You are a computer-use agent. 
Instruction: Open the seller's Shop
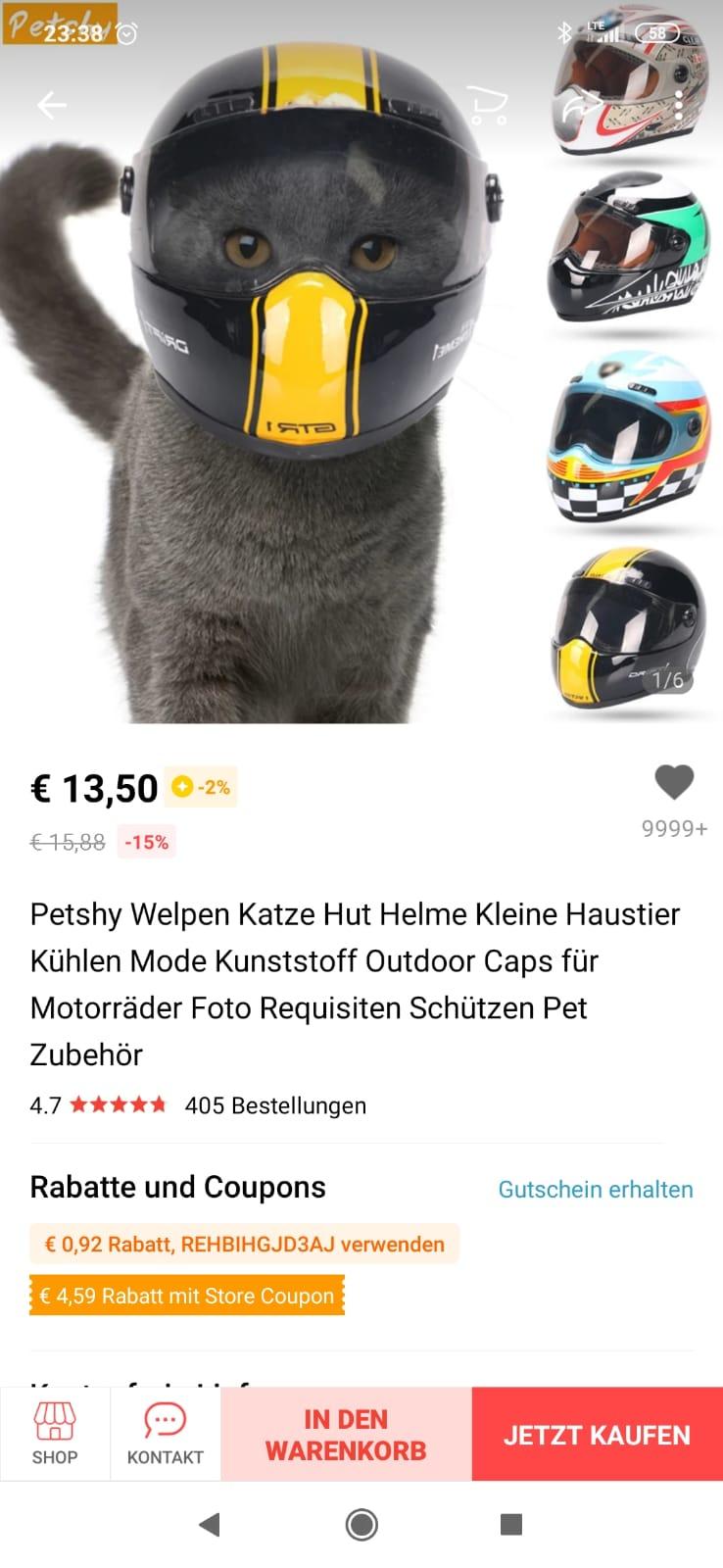(x=55, y=1434)
